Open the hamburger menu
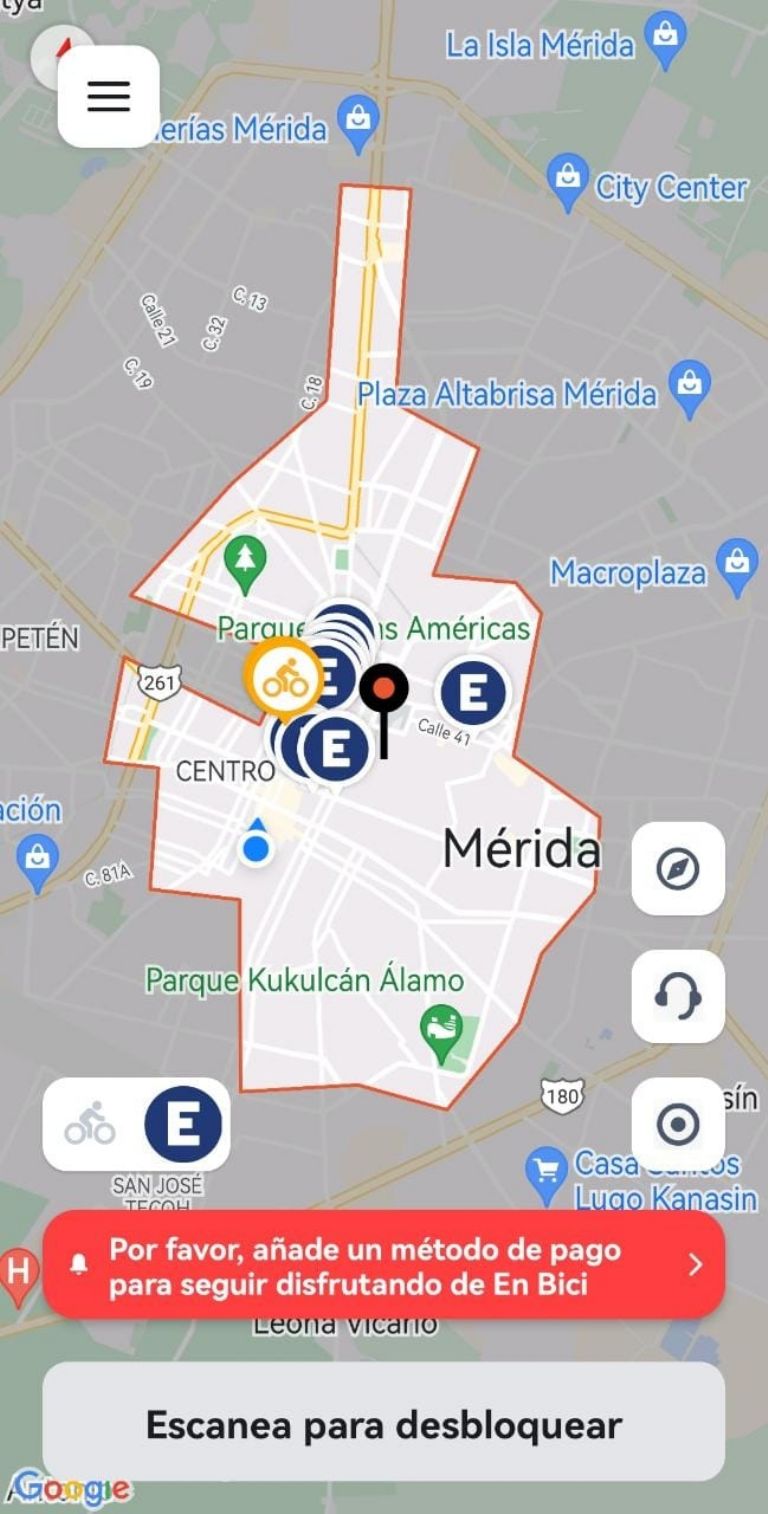768x1514 pixels. click(x=108, y=96)
